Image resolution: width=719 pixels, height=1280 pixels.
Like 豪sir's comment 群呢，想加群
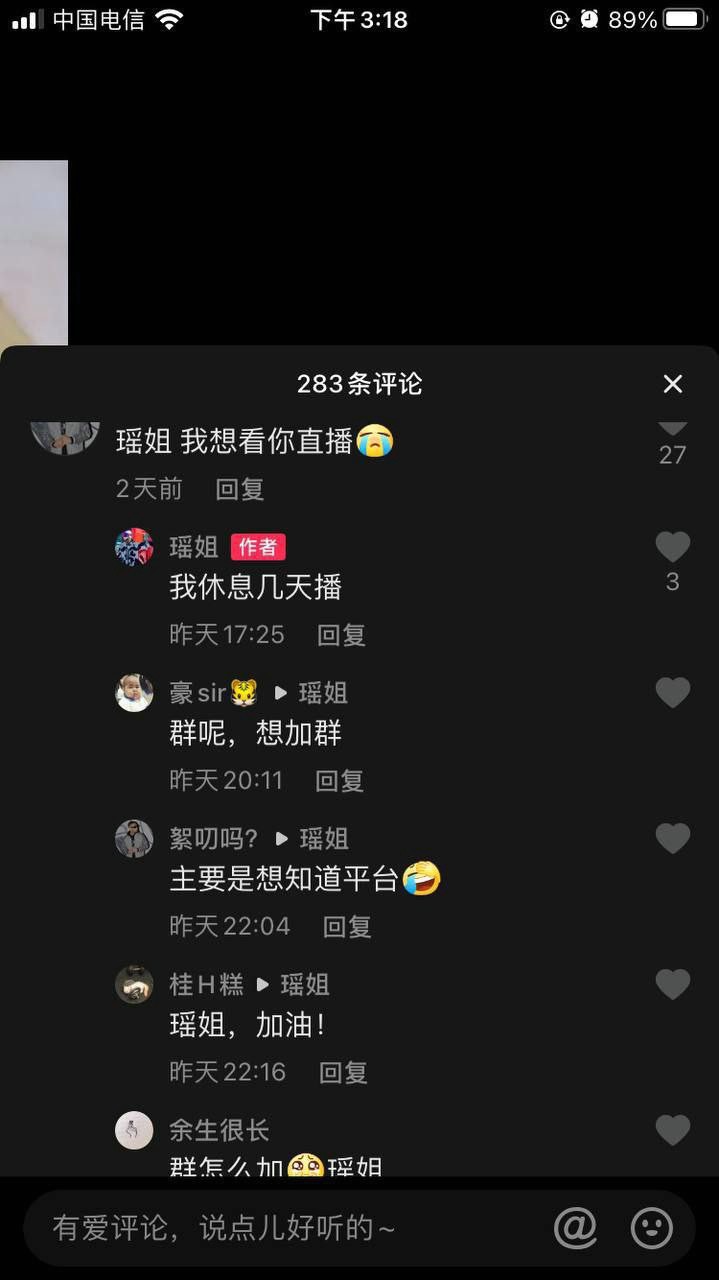(672, 692)
